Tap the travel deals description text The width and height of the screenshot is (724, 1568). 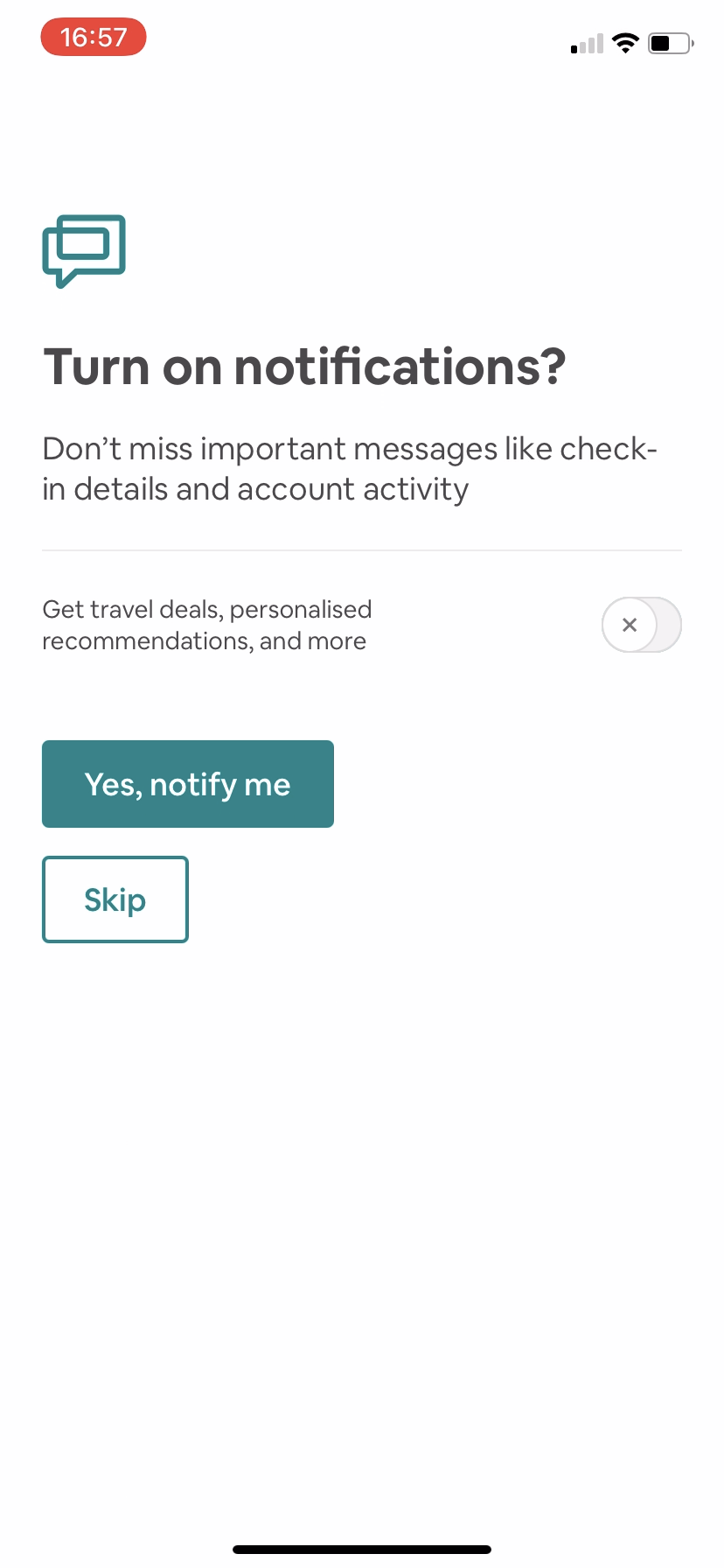click(x=206, y=624)
